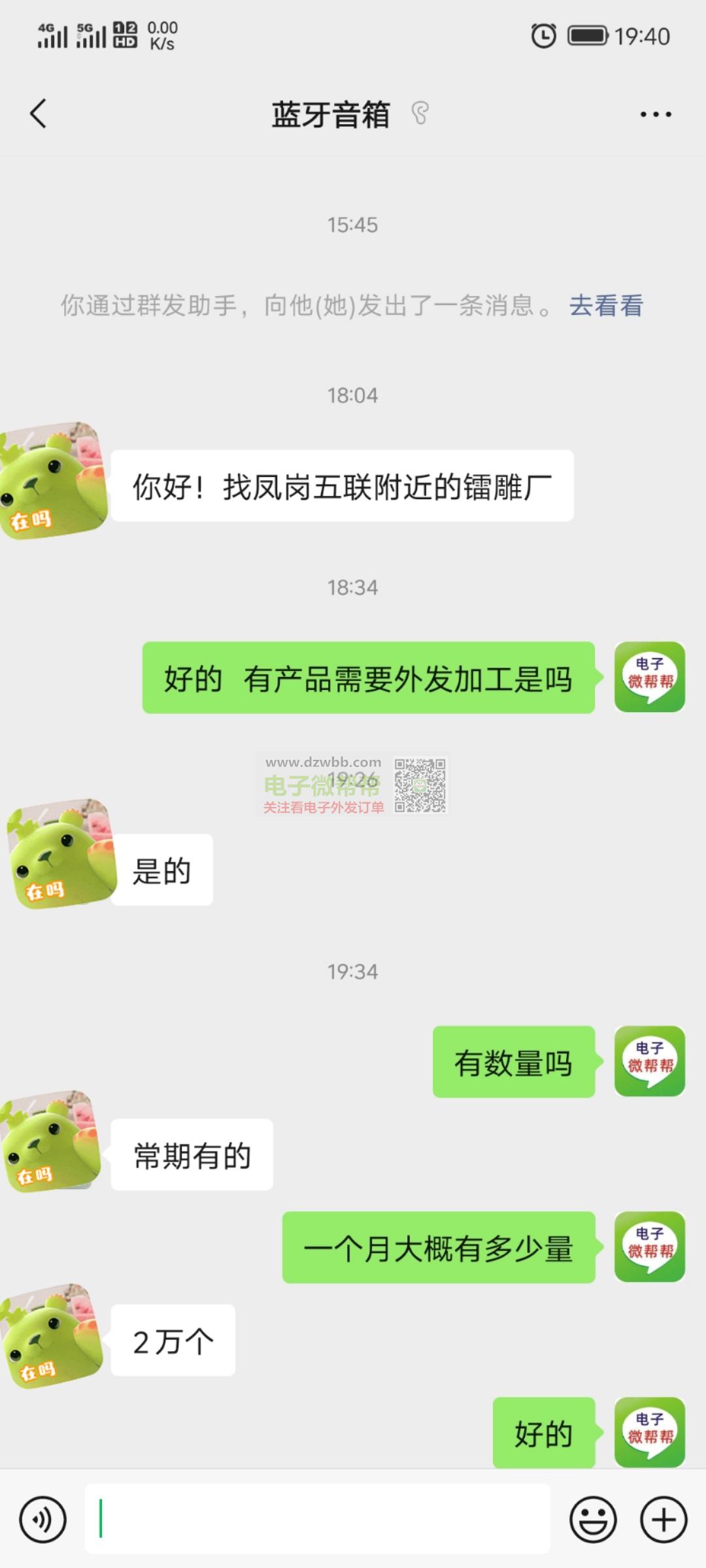
Task: Focus the message text field
Action: 317,1518
